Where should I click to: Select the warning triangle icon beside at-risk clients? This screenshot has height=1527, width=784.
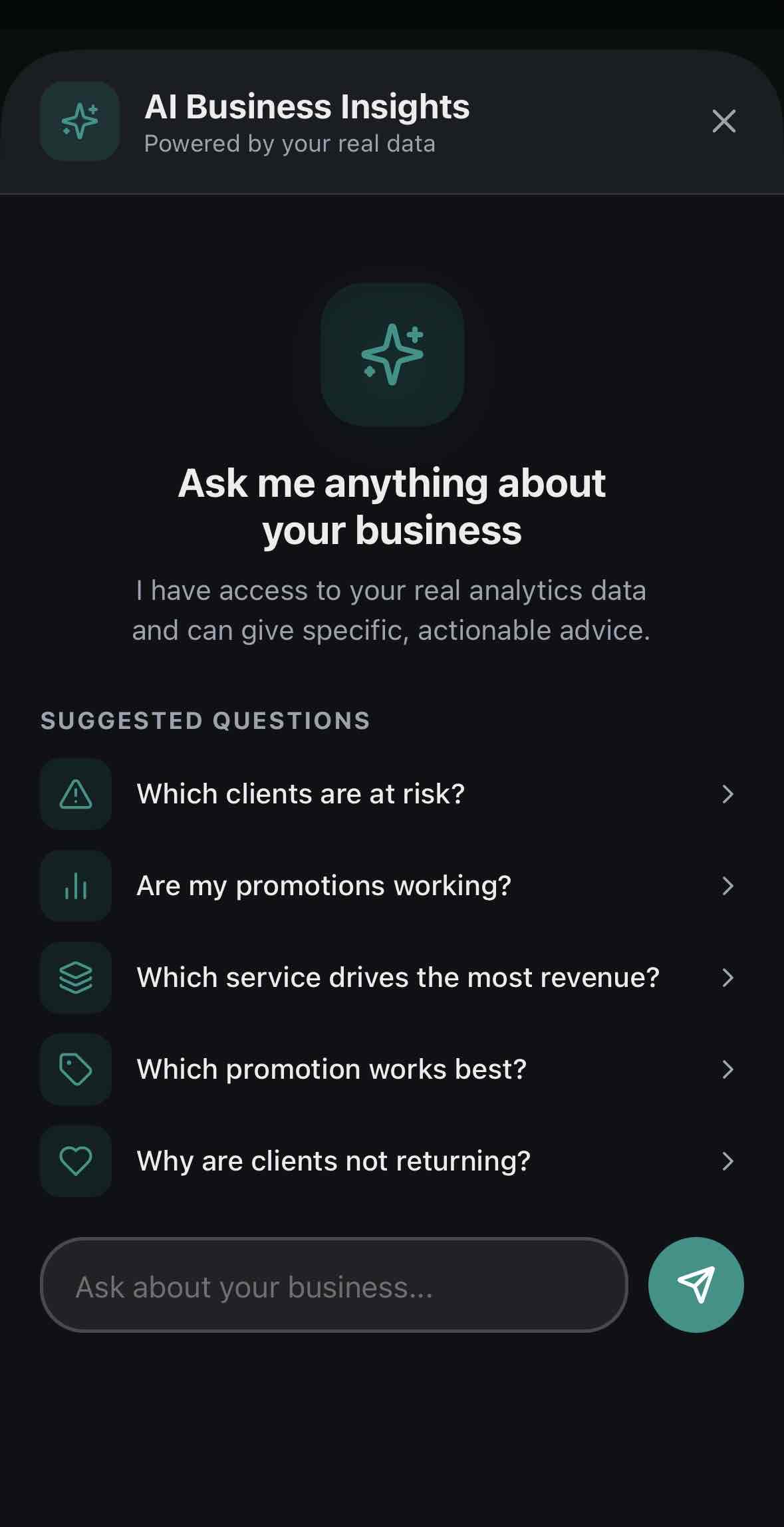point(75,793)
